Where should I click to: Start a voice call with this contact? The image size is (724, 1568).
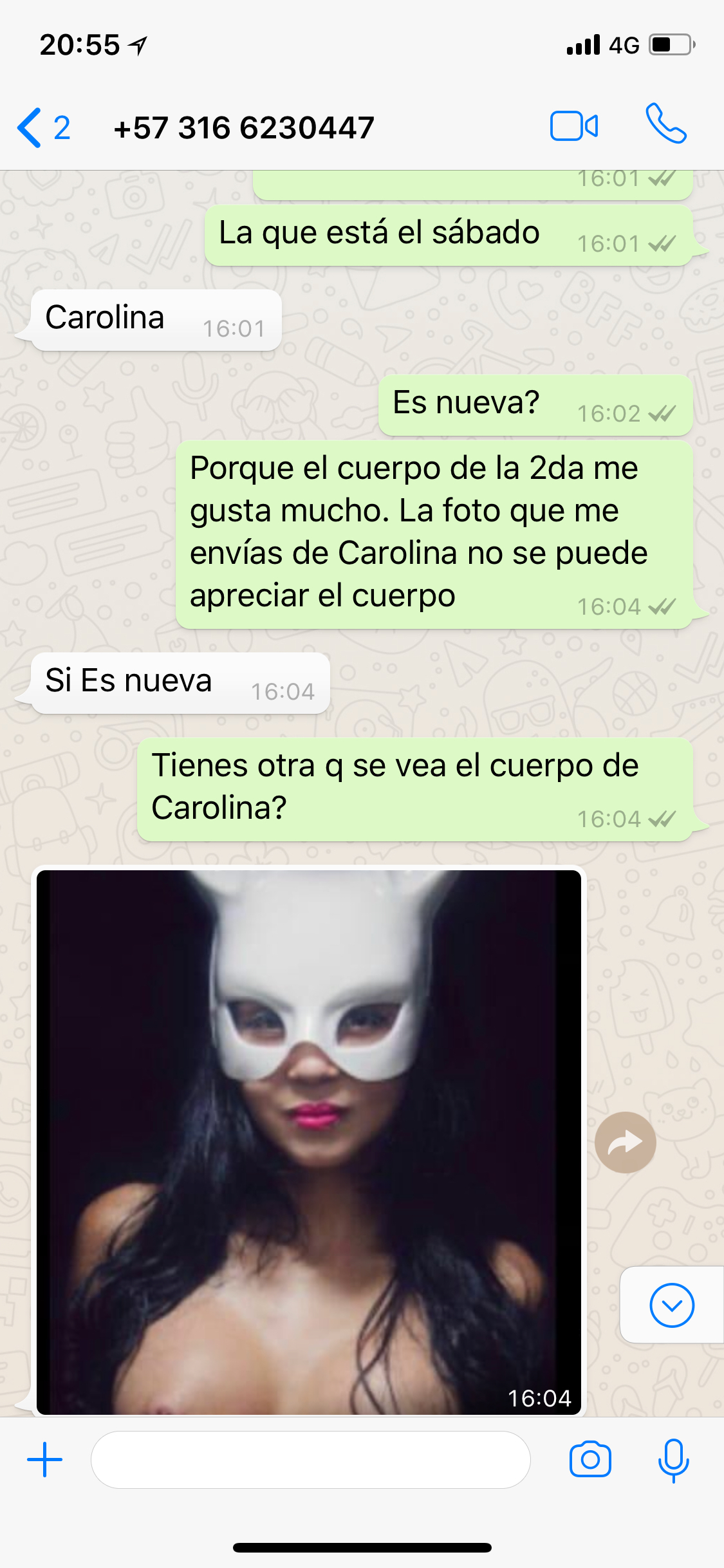pyautogui.click(x=666, y=123)
